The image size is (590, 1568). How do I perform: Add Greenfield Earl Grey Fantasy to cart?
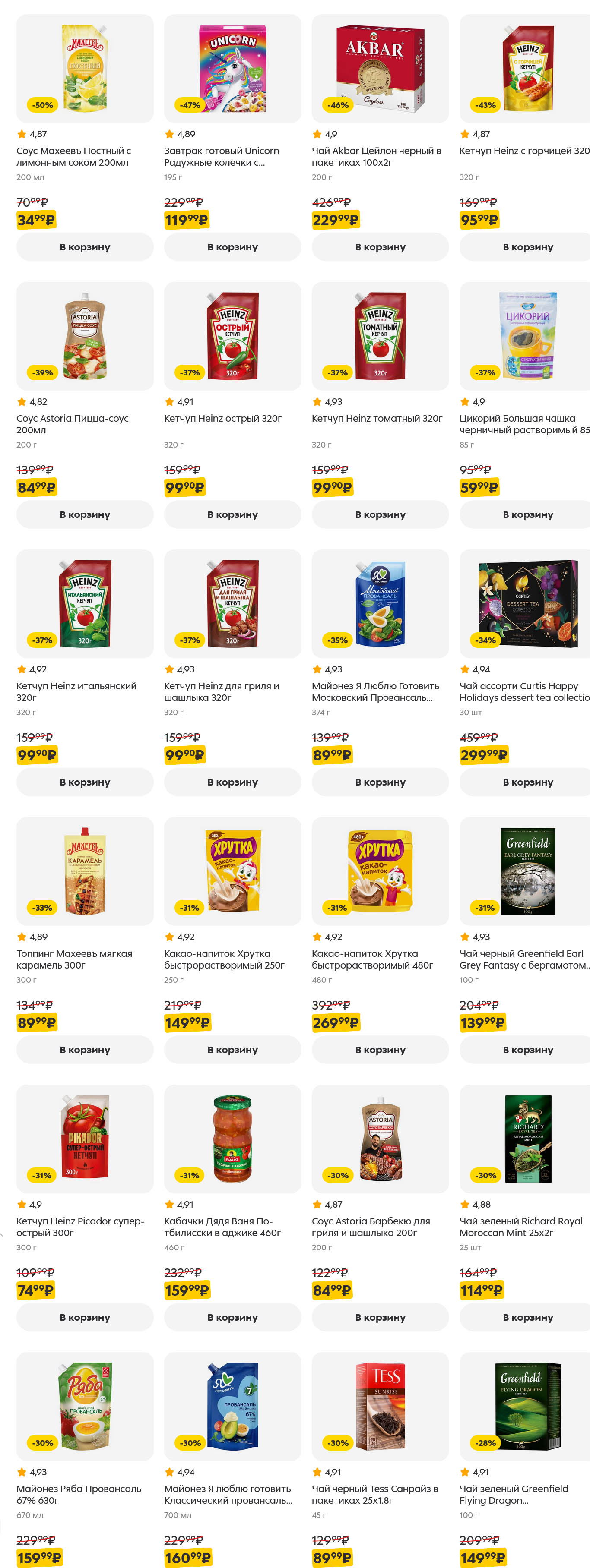click(x=527, y=1049)
